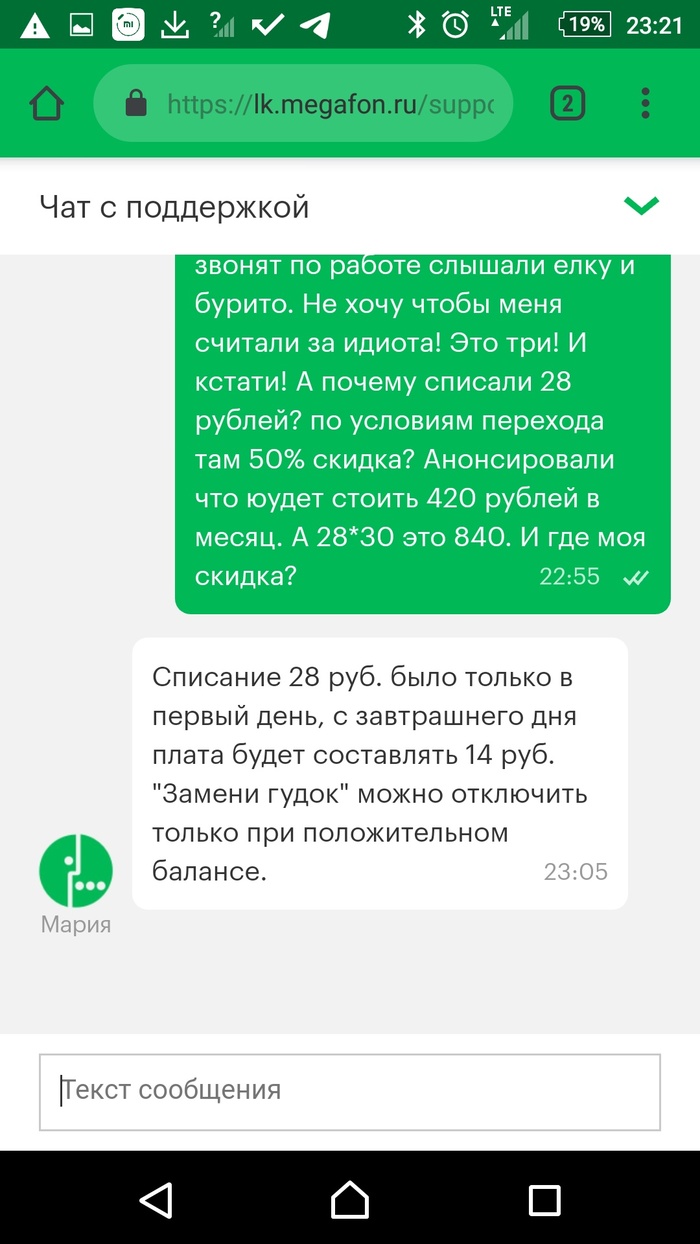This screenshot has width=700, height=1244.
Task: Collapse the support chat with the chevron
Action: 641,206
